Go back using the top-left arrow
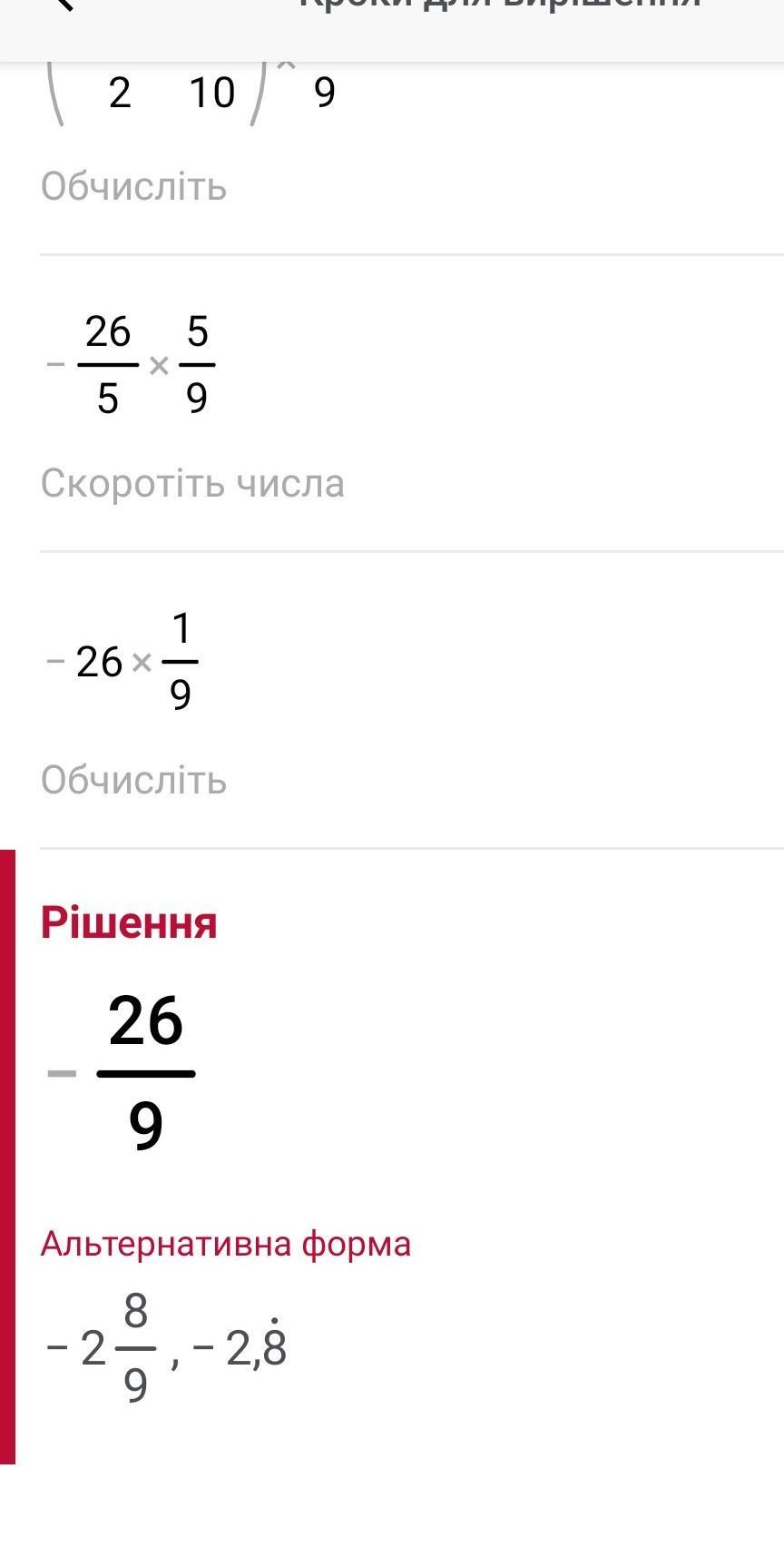Screen dimensions: 784x1557 point(64,5)
